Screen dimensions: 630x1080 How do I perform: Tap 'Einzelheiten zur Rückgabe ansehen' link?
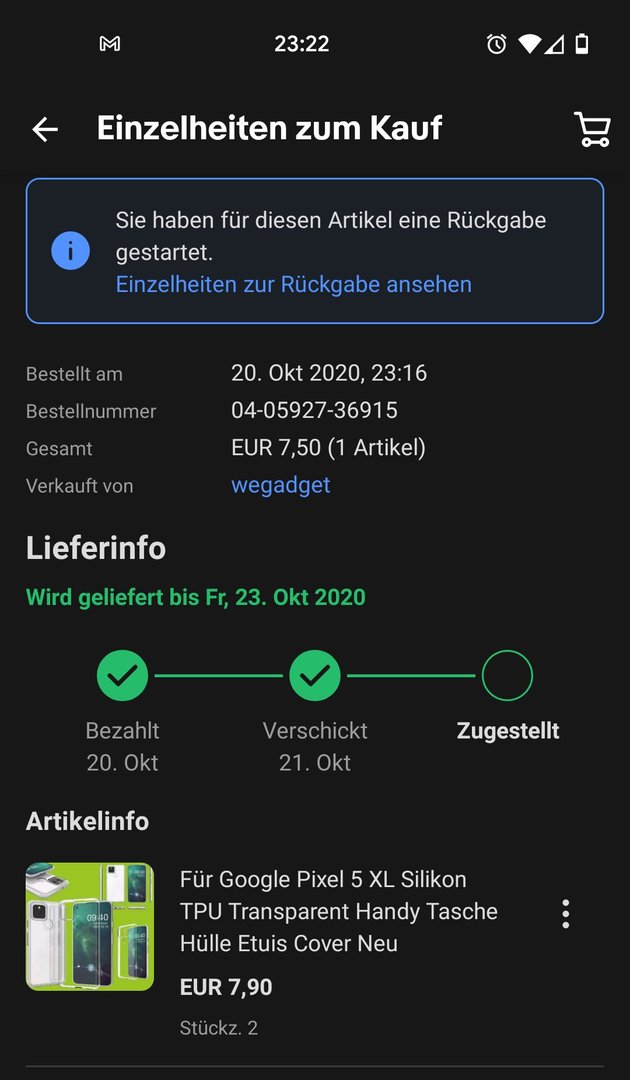(293, 284)
